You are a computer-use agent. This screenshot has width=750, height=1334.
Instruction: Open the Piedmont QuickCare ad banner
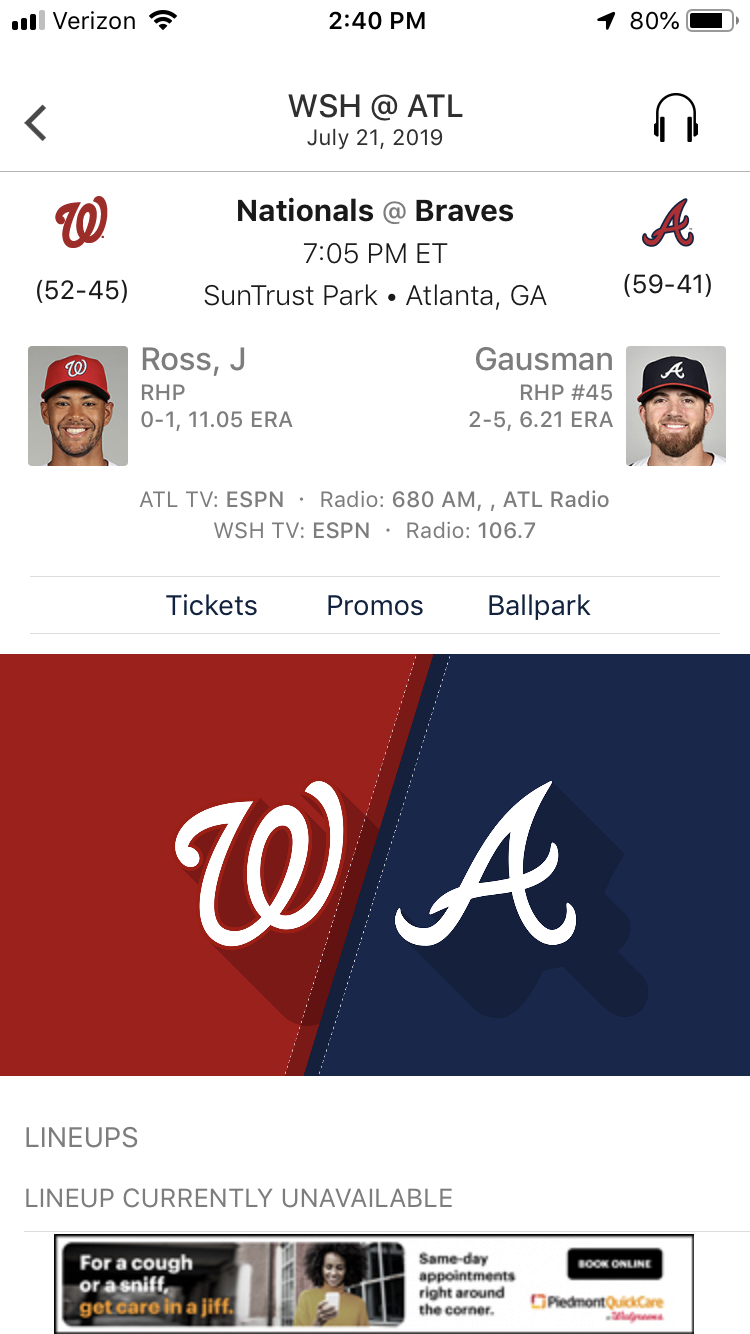[374, 1284]
